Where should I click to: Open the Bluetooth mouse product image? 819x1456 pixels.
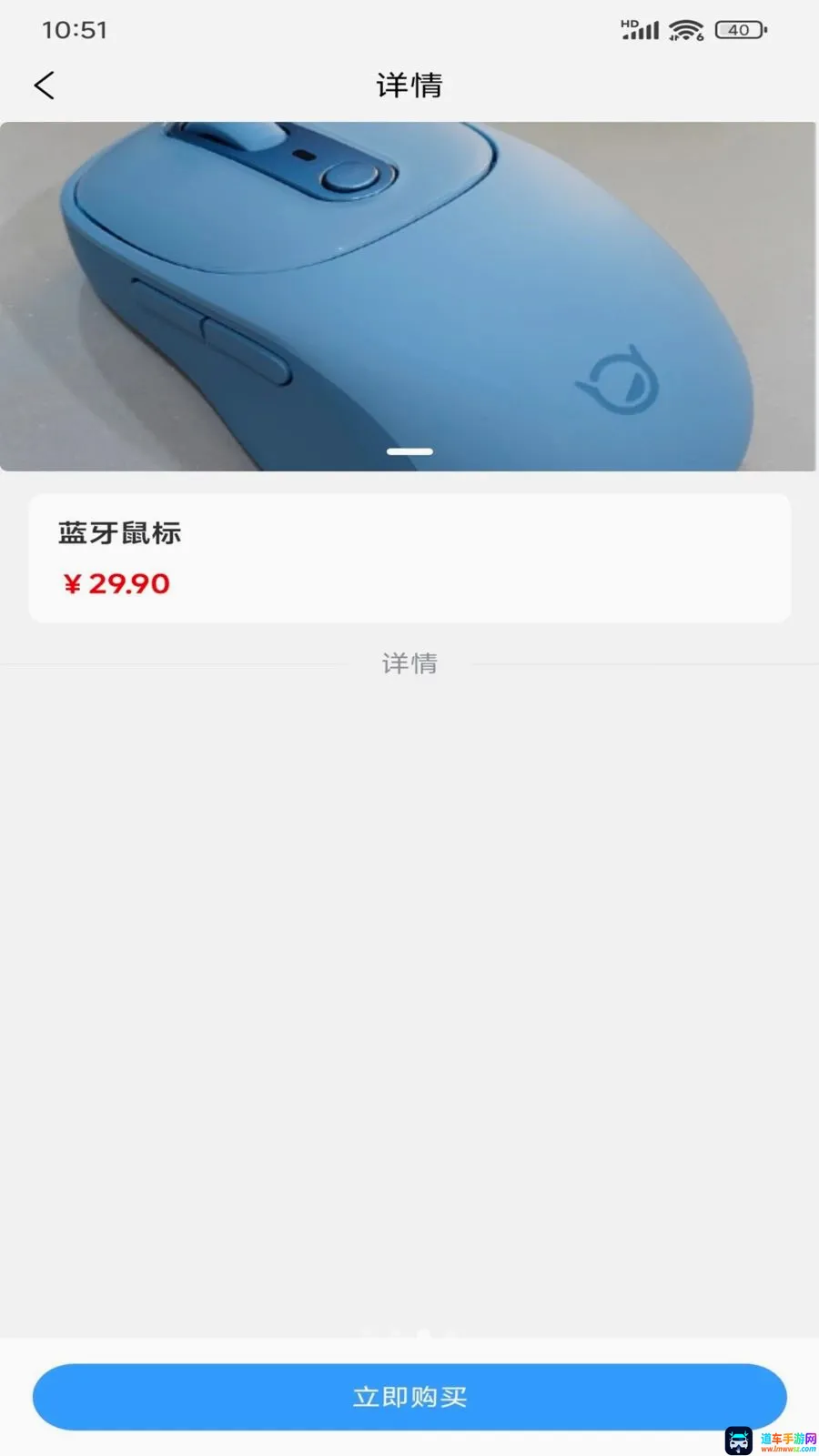pyautogui.click(x=409, y=297)
